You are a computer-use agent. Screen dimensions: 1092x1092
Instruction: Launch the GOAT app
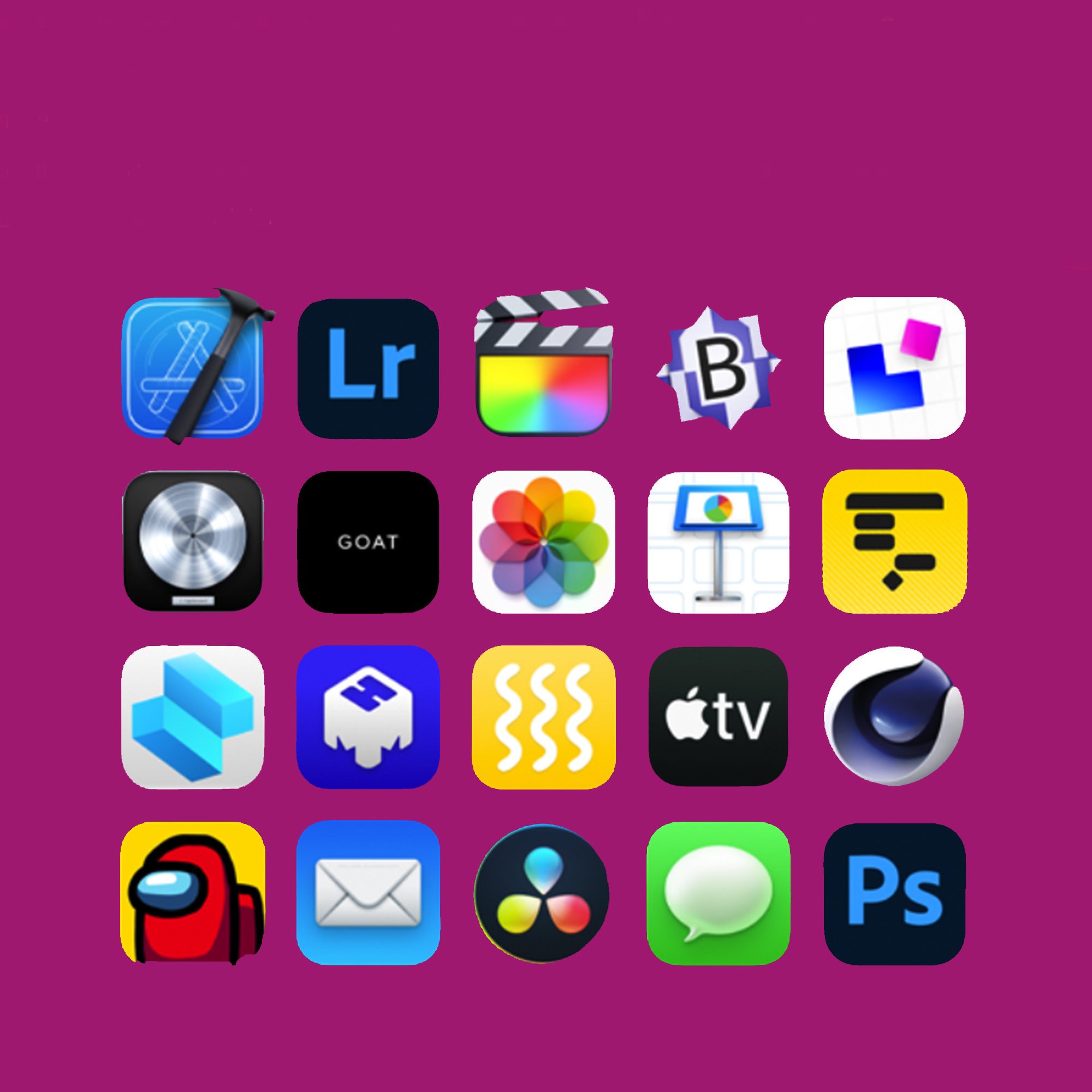[368, 542]
